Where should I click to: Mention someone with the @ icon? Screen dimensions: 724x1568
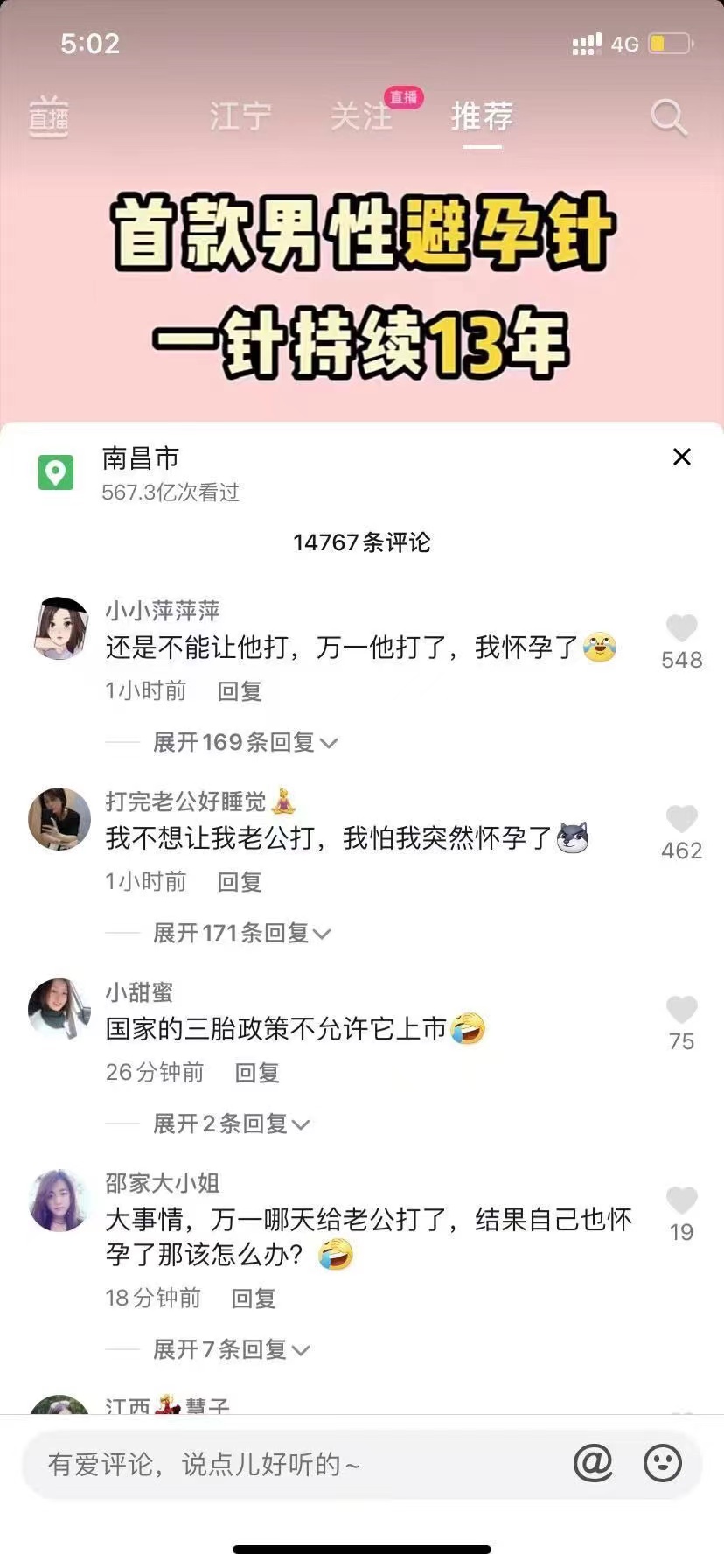[593, 1462]
